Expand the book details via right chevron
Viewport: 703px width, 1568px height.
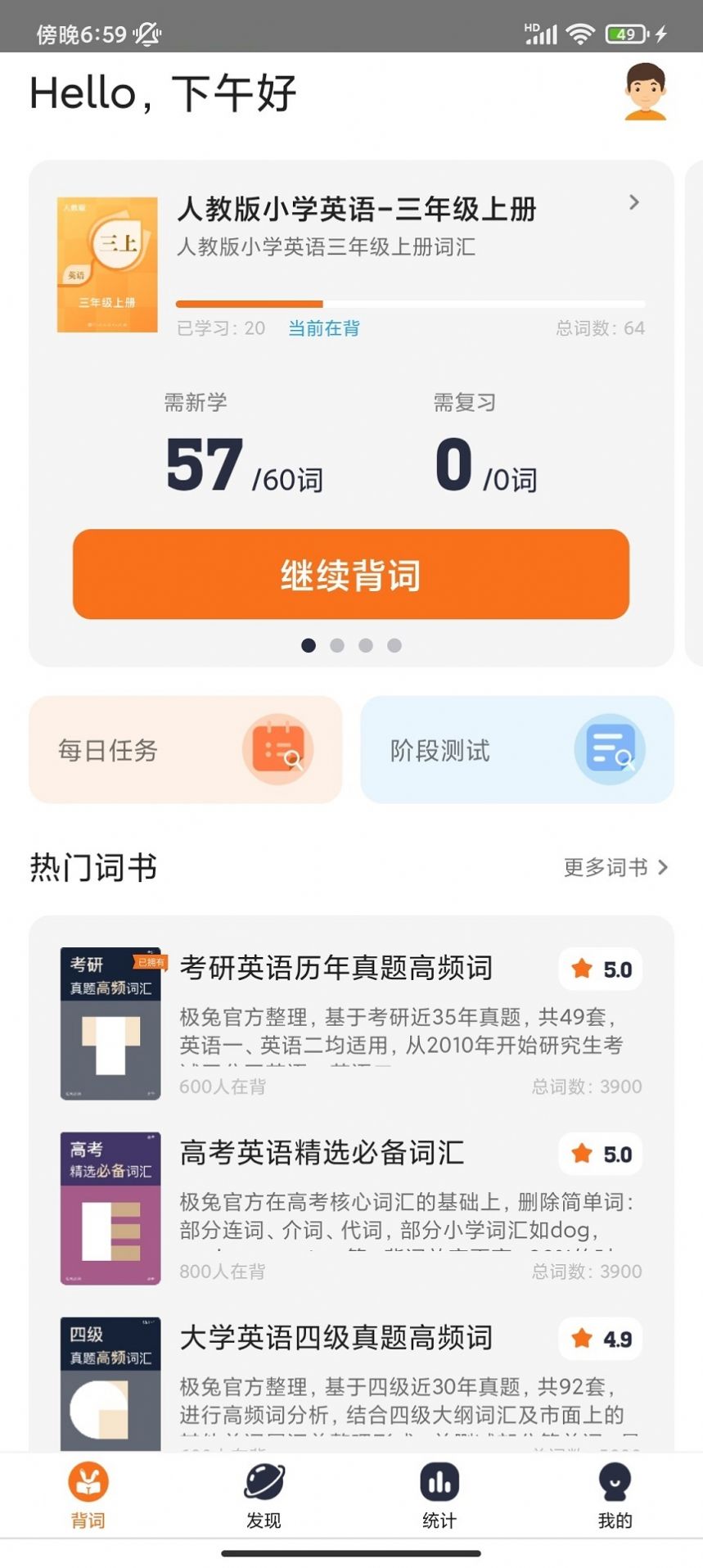[633, 202]
